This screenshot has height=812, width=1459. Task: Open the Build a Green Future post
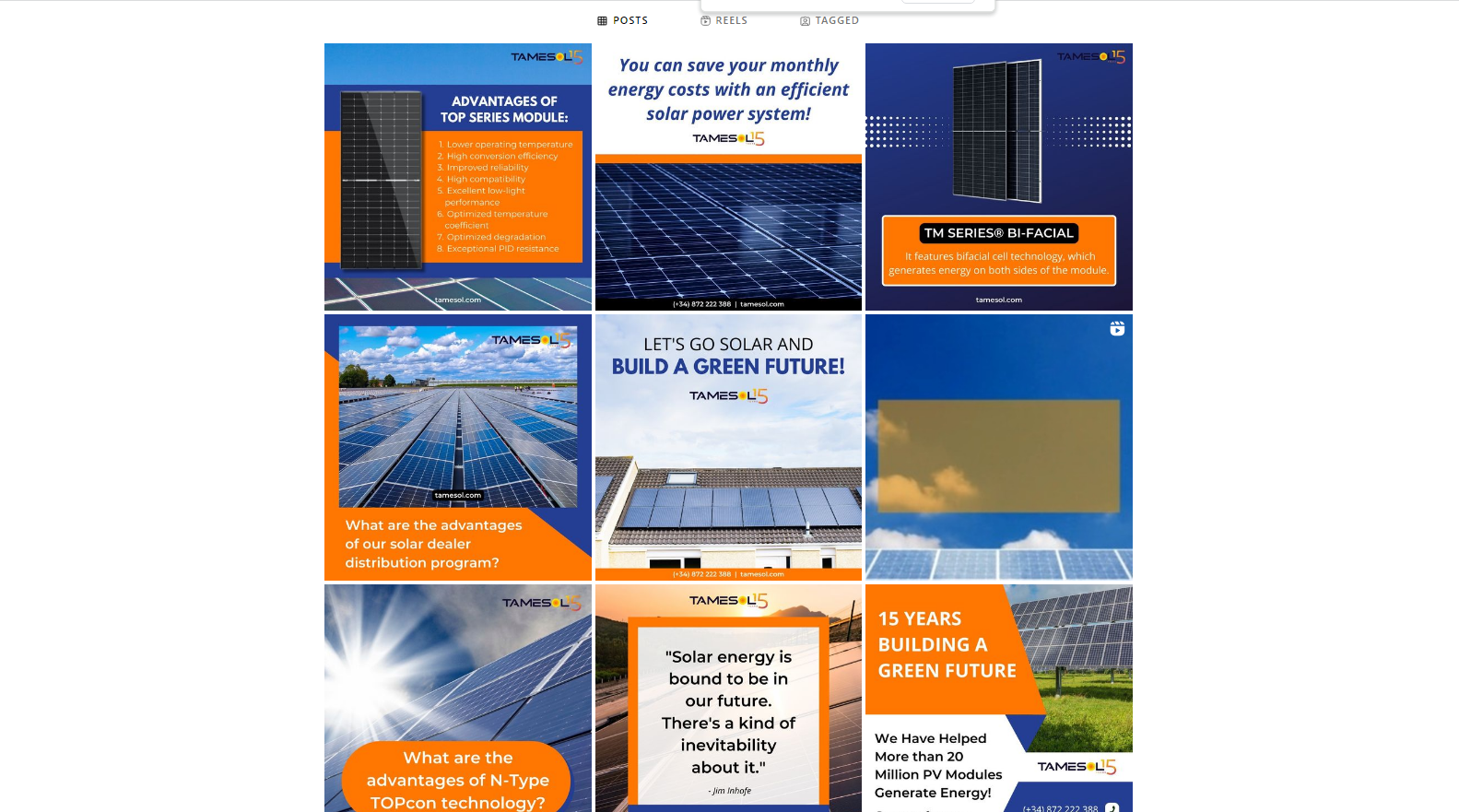[x=728, y=447]
